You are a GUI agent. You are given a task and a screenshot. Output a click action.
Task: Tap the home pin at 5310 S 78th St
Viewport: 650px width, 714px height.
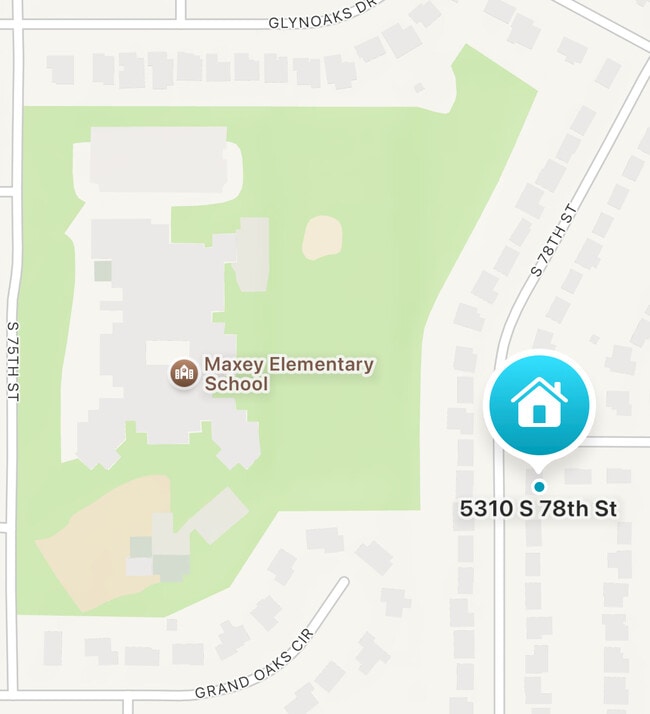tap(539, 407)
